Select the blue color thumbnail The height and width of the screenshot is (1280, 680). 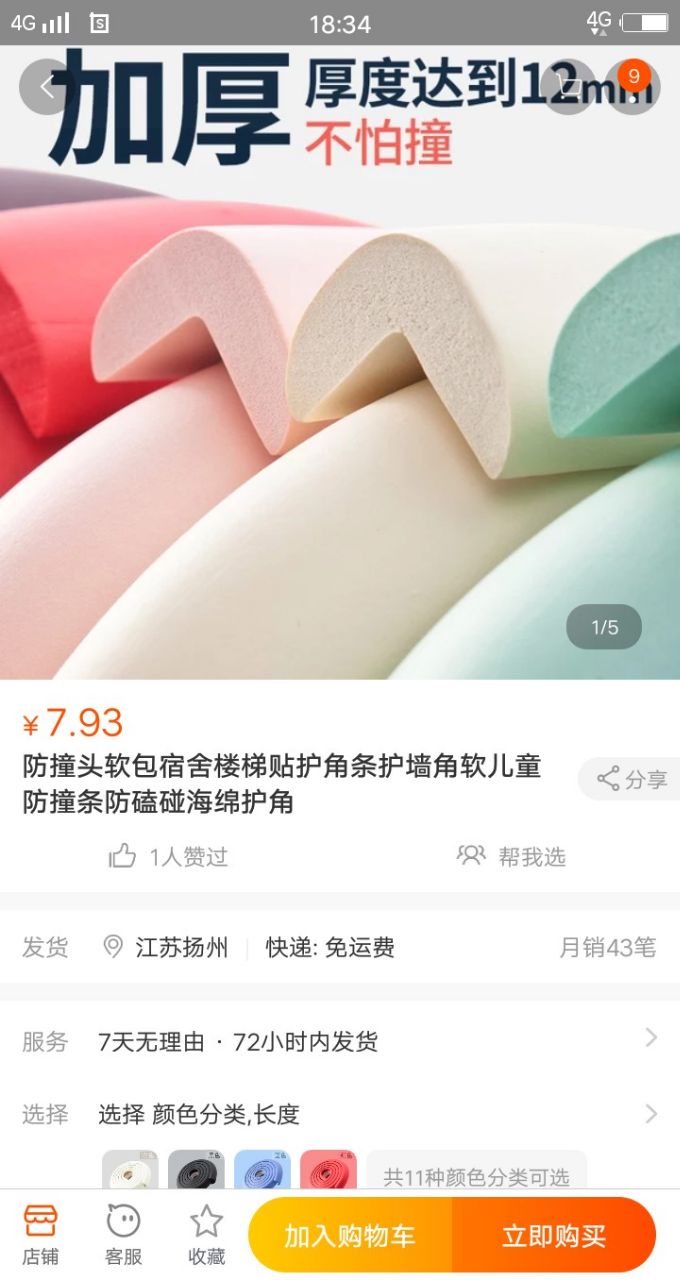pyautogui.click(x=262, y=1170)
